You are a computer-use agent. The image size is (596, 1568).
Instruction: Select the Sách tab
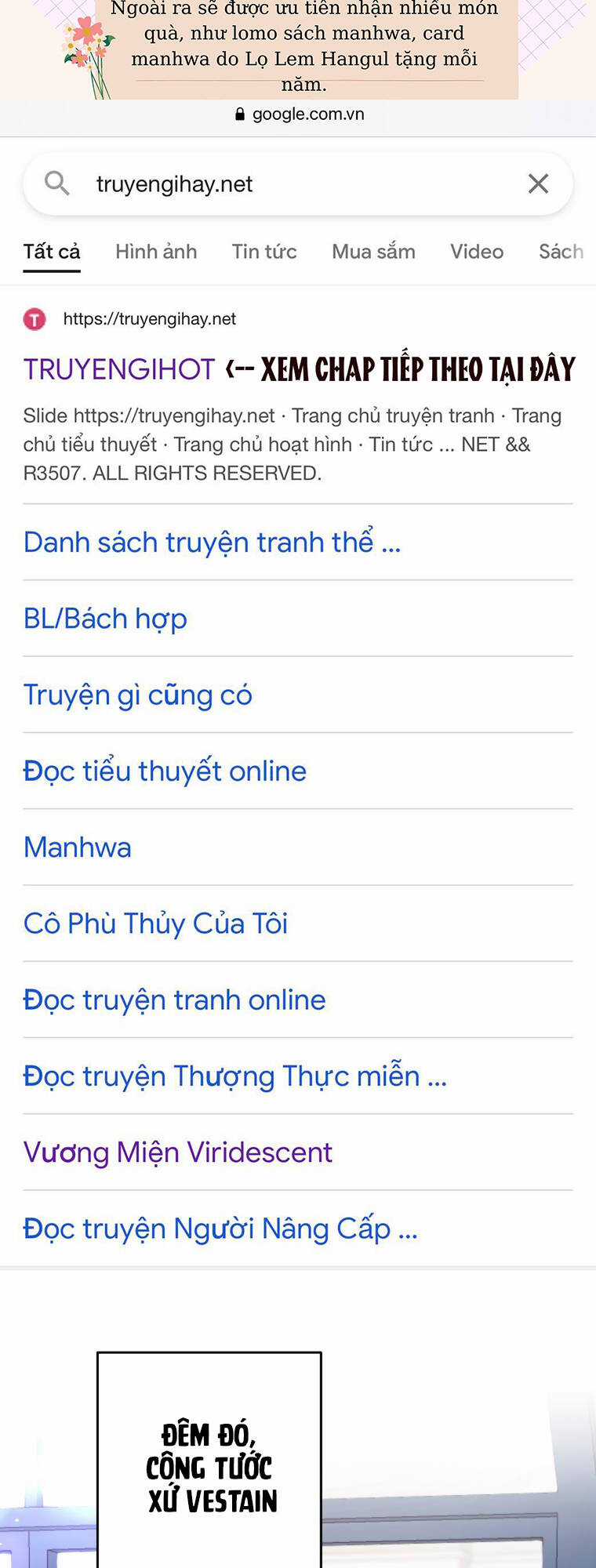click(x=560, y=251)
